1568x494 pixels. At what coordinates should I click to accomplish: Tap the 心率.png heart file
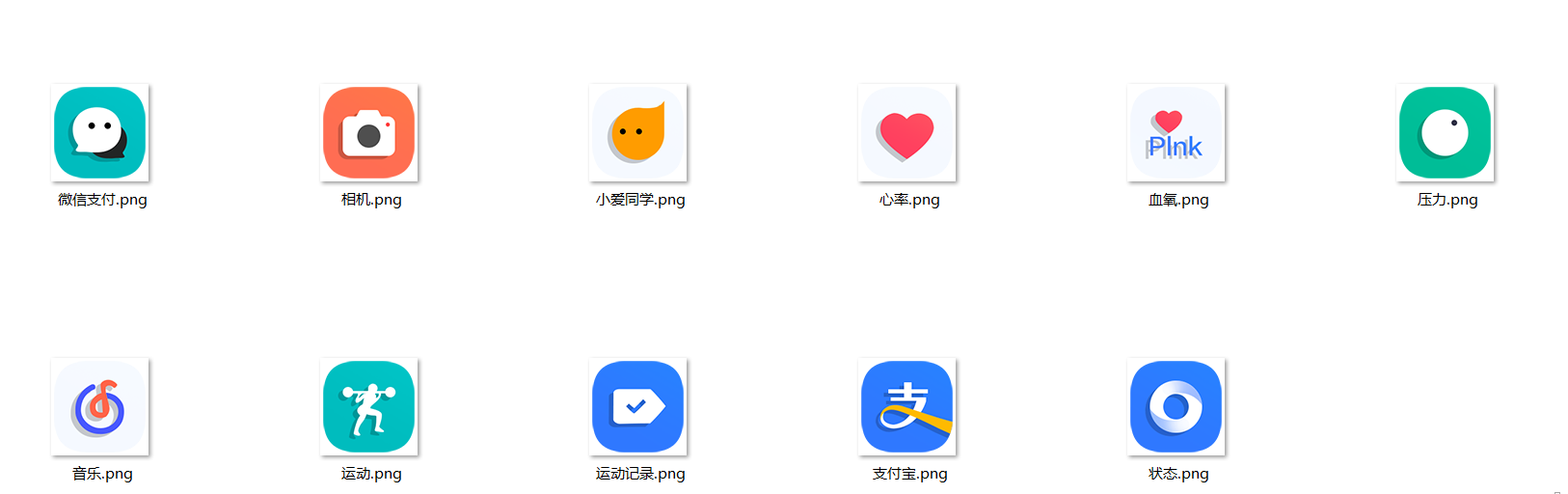click(x=907, y=133)
